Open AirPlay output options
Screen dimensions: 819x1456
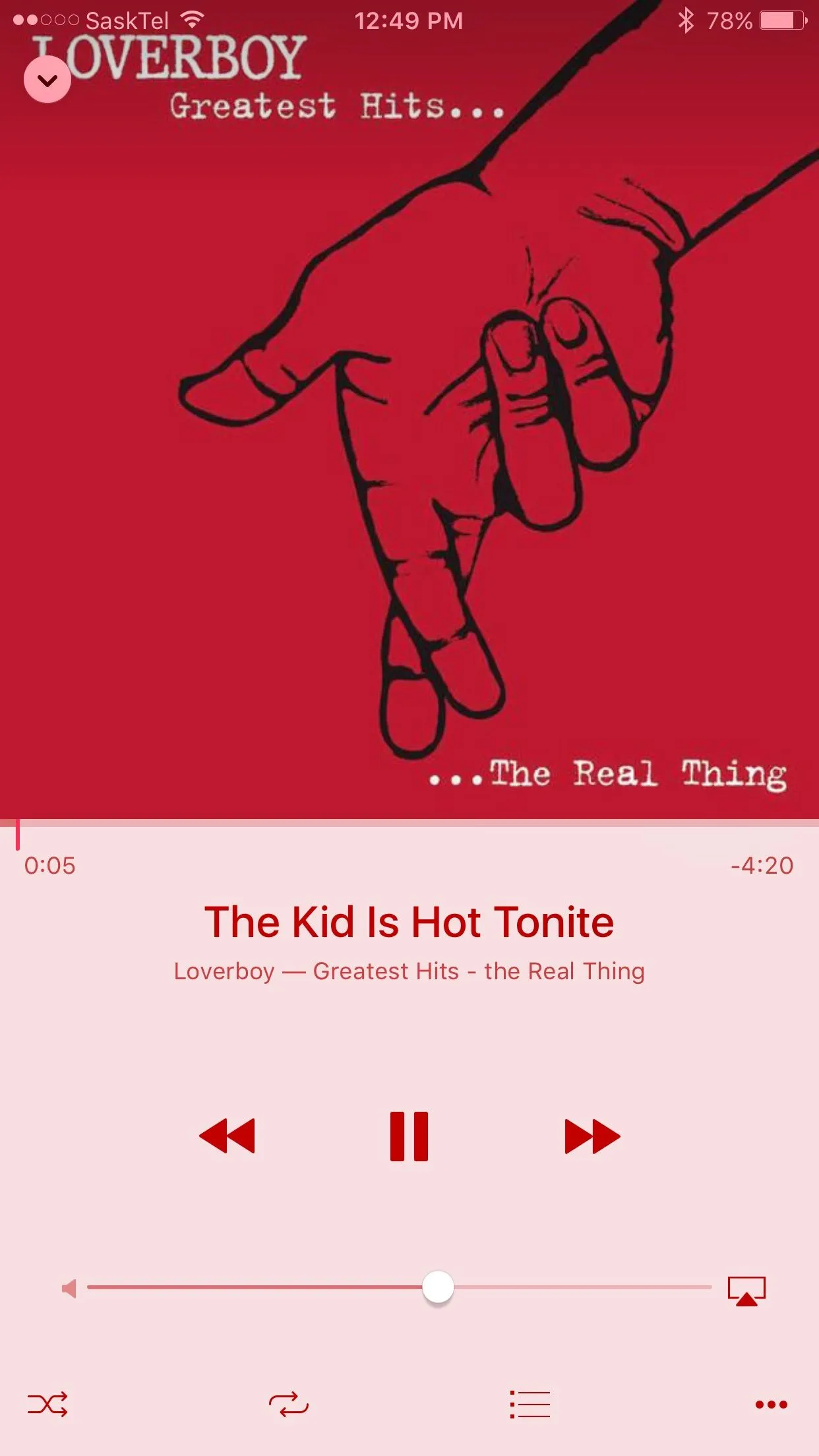pos(746,1290)
